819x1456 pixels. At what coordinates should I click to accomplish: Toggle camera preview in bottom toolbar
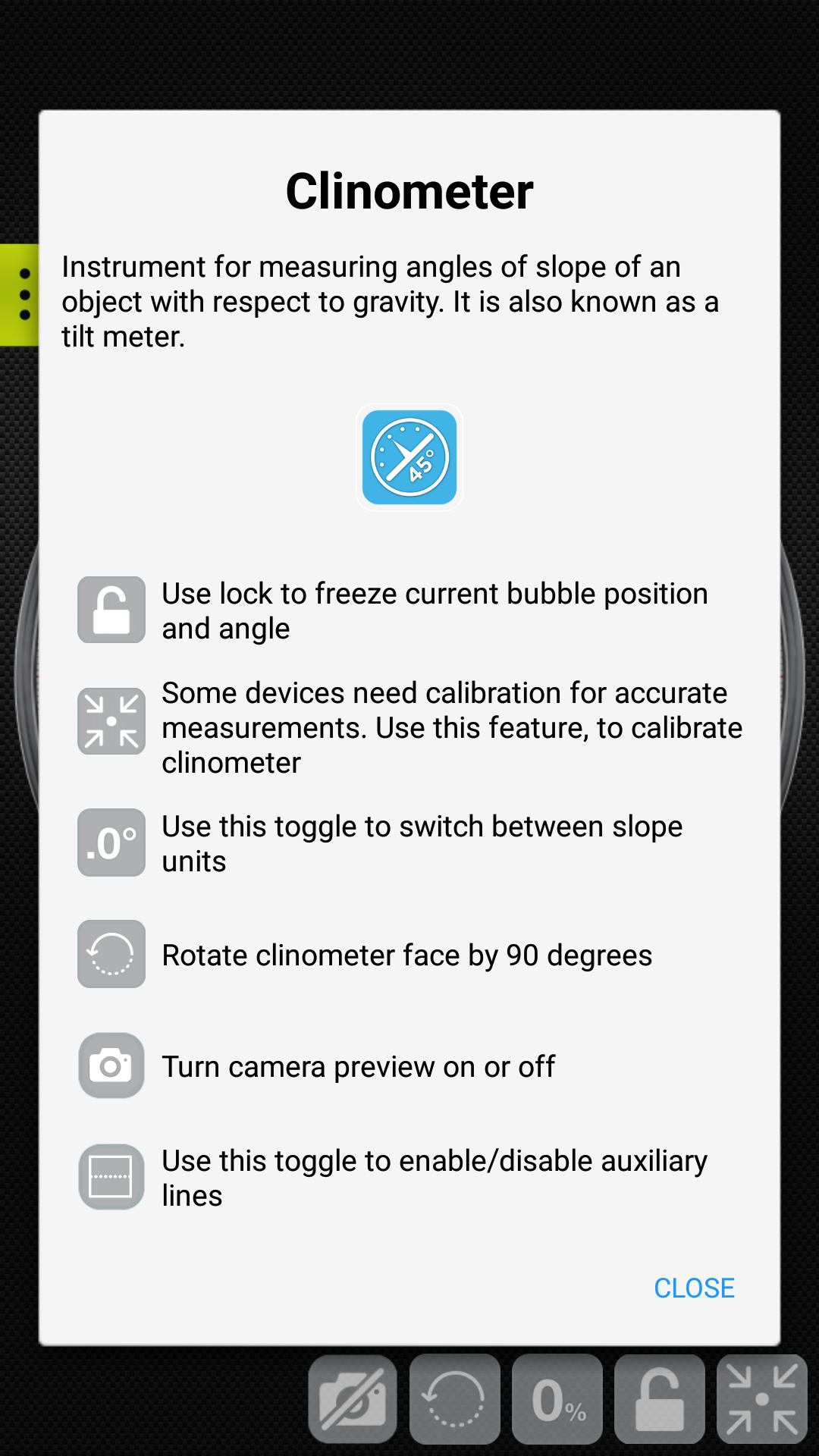pos(353,1399)
